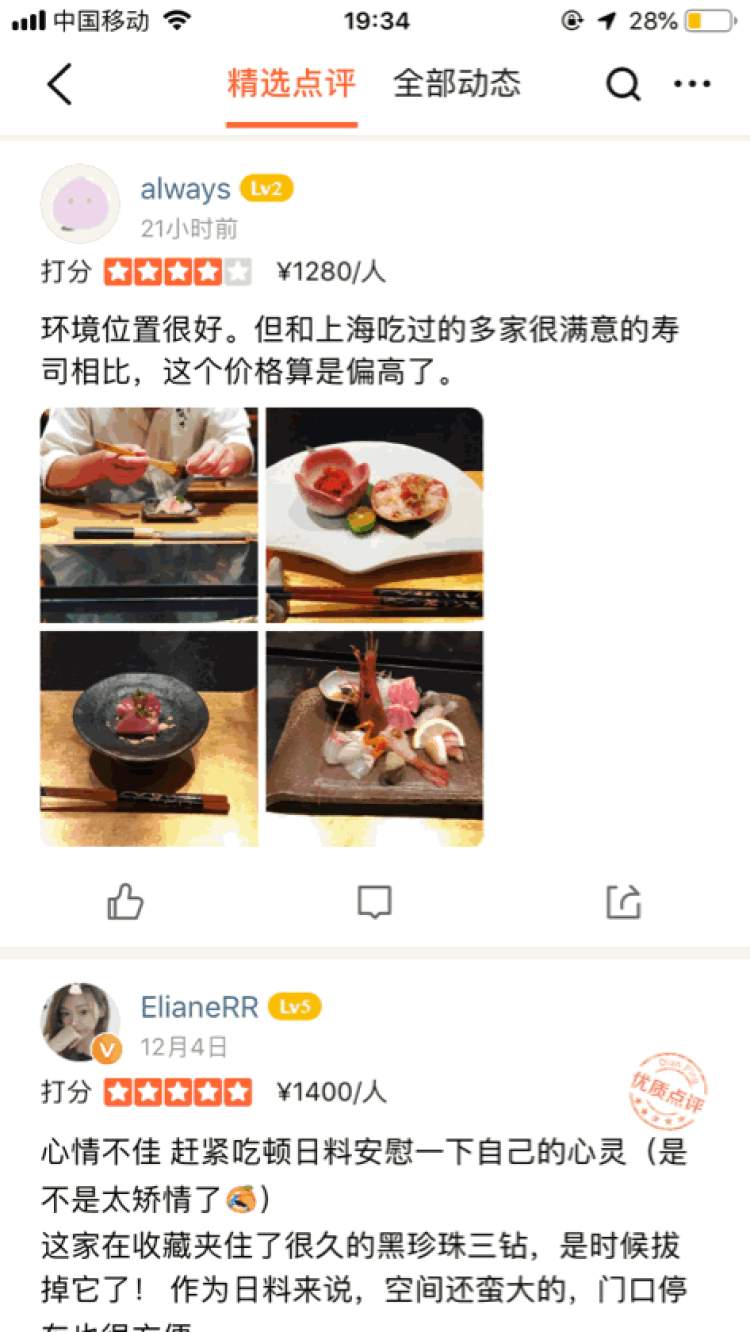Open ElianeRR's profile avatar
The image size is (750, 1332).
(80, 1022)
